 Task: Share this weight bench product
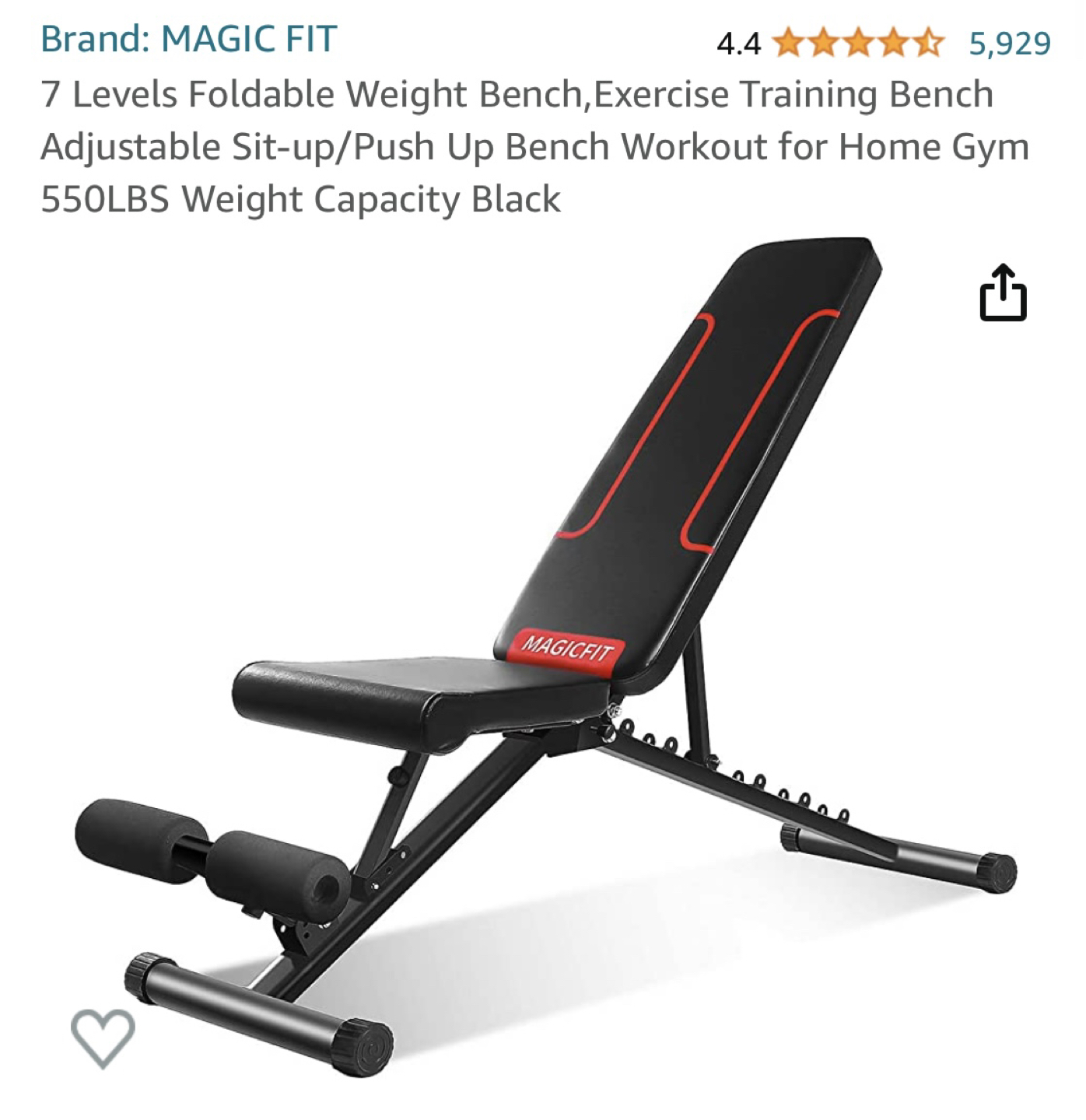point(1002,293)
